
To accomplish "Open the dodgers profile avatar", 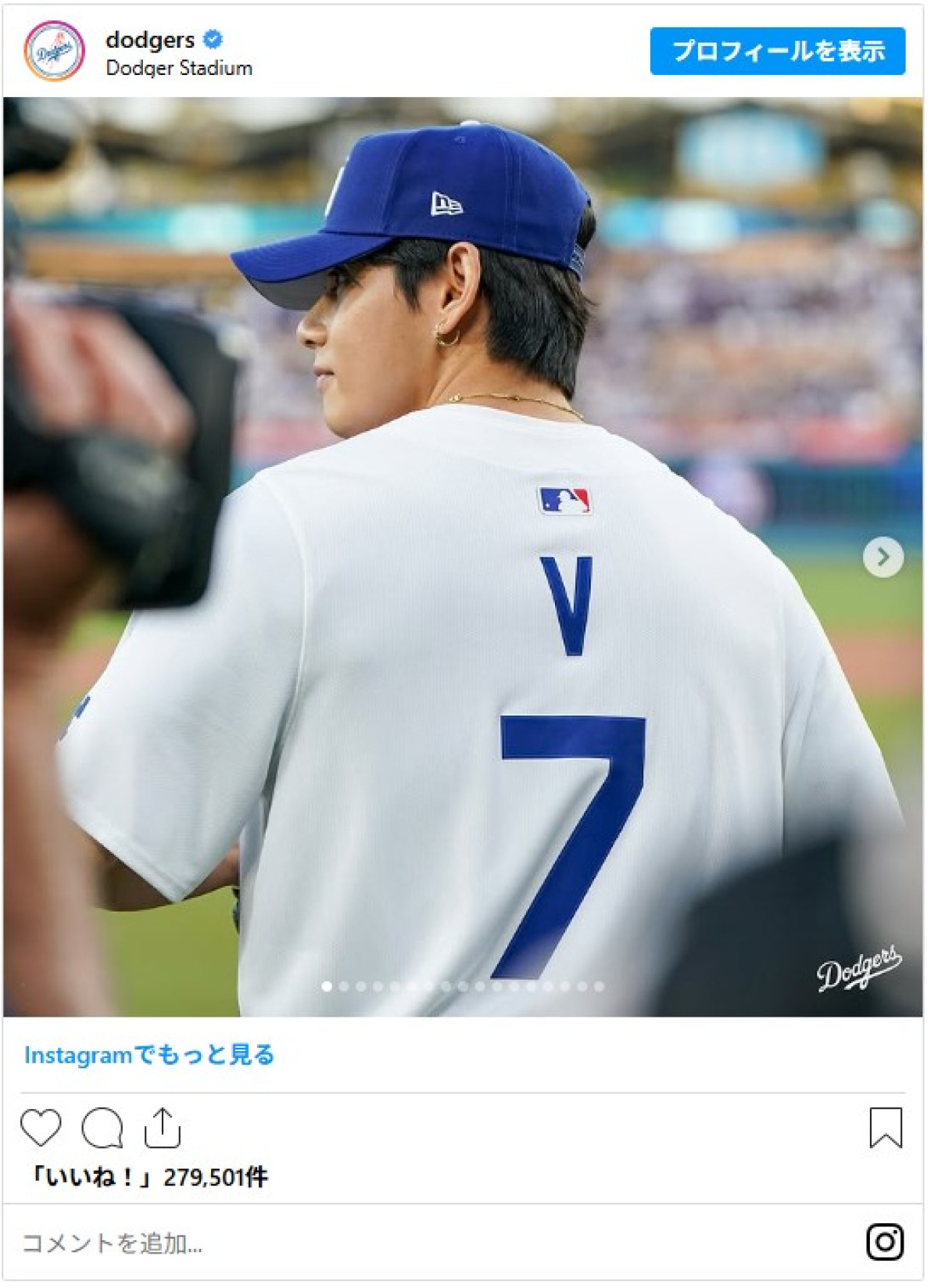I will click(54, 52).
